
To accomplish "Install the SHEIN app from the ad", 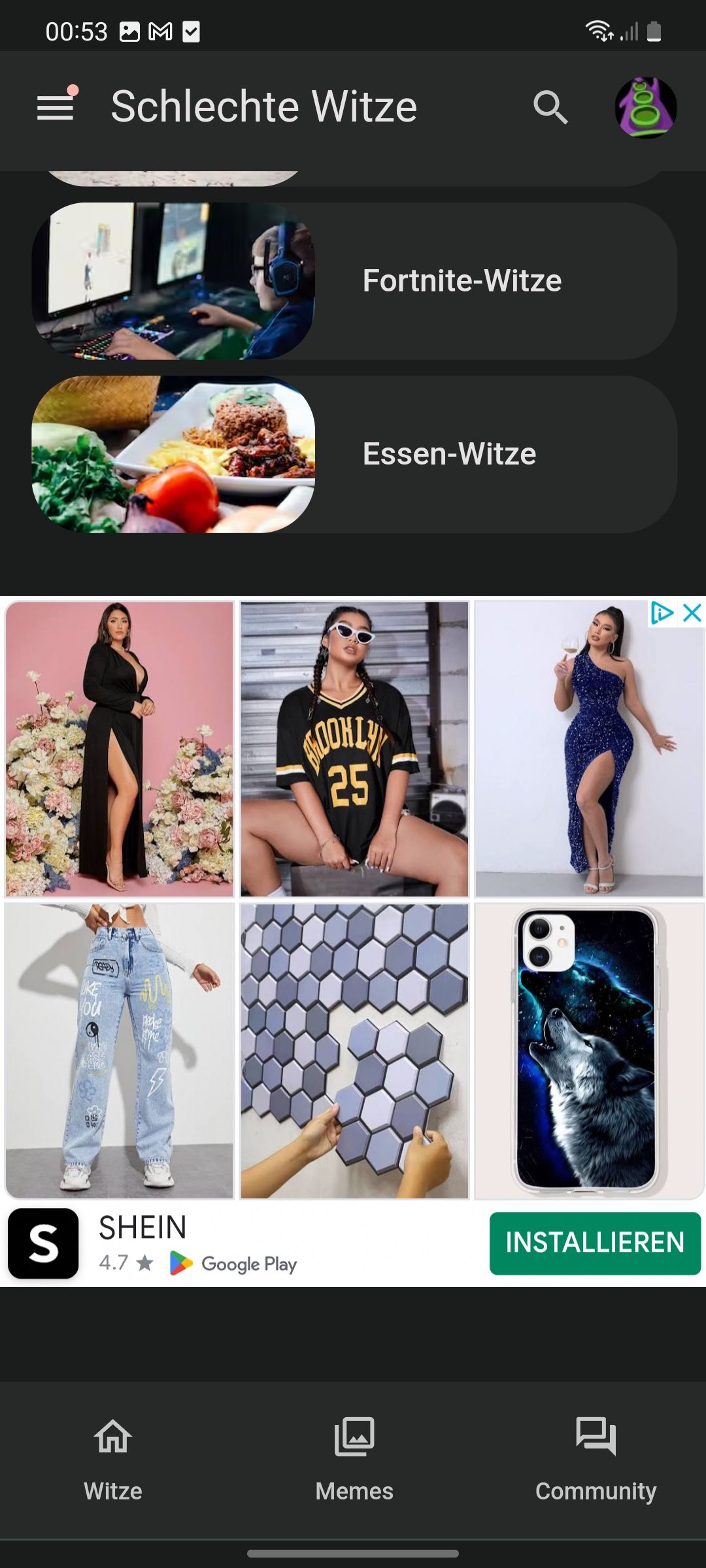I will pos(594,1243).
